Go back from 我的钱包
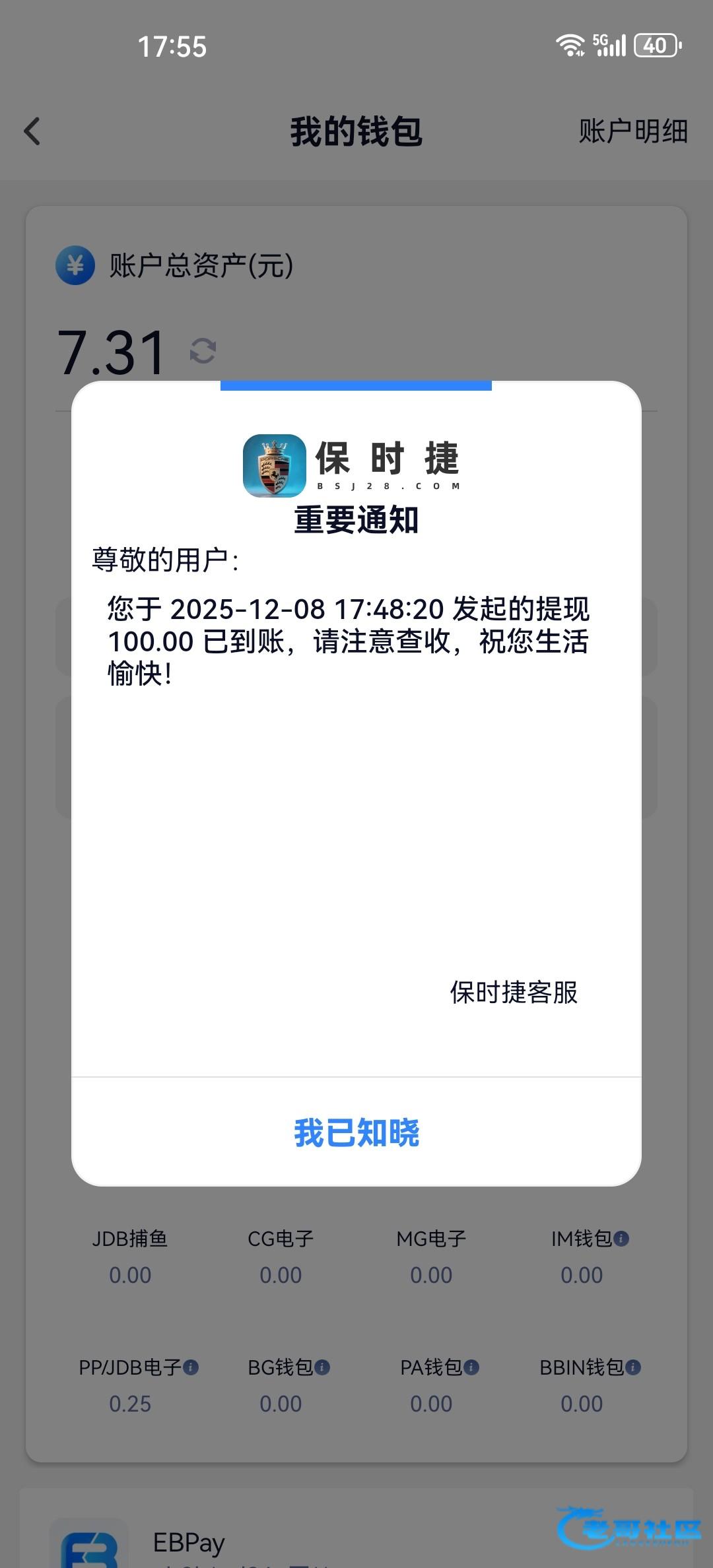713x1568 pixels. click(32, 131)
